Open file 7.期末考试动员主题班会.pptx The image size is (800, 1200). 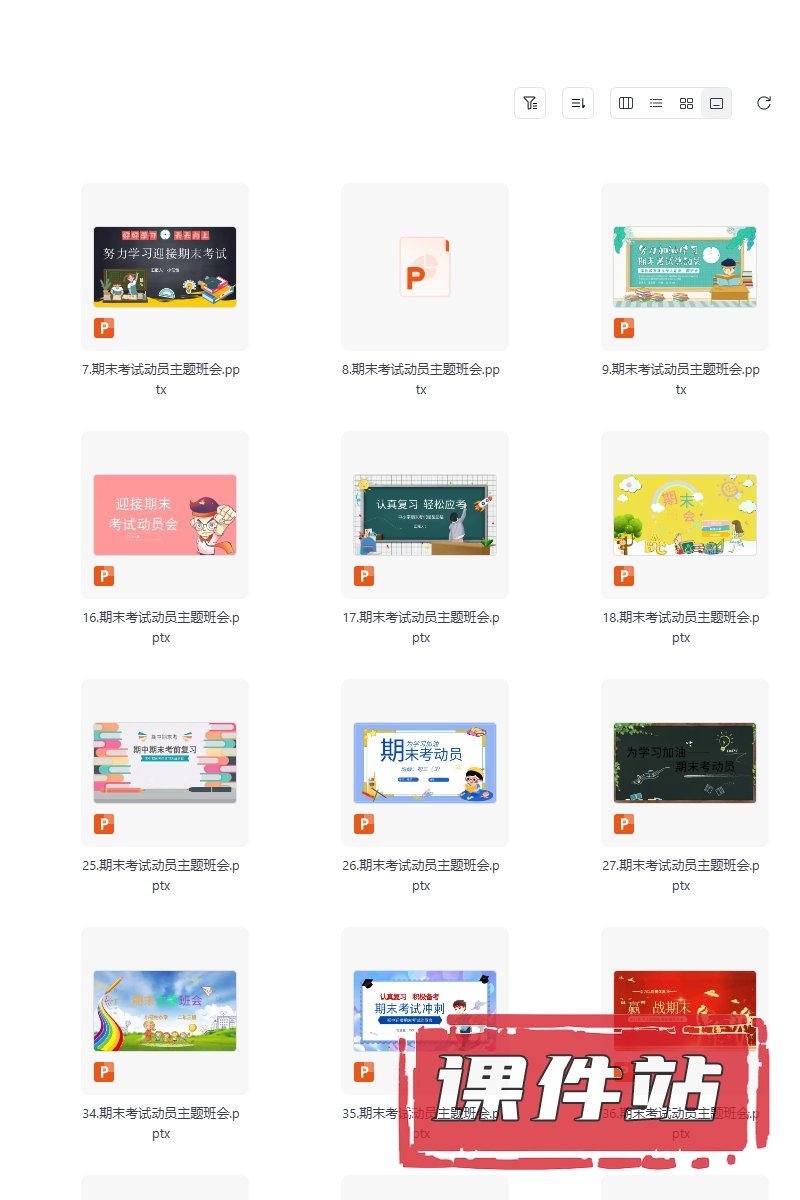[x=165, y=267]
